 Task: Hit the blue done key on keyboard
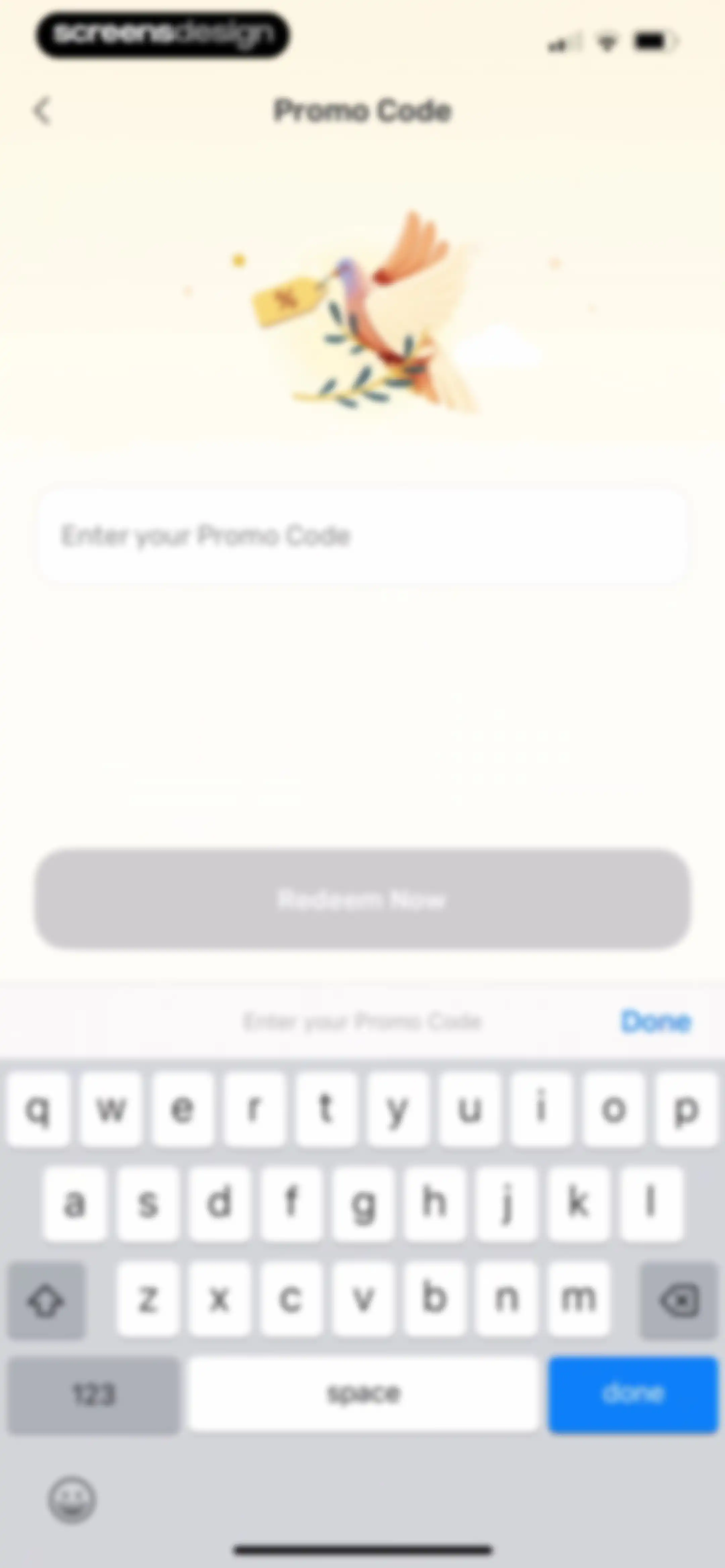click(633, 1394)
